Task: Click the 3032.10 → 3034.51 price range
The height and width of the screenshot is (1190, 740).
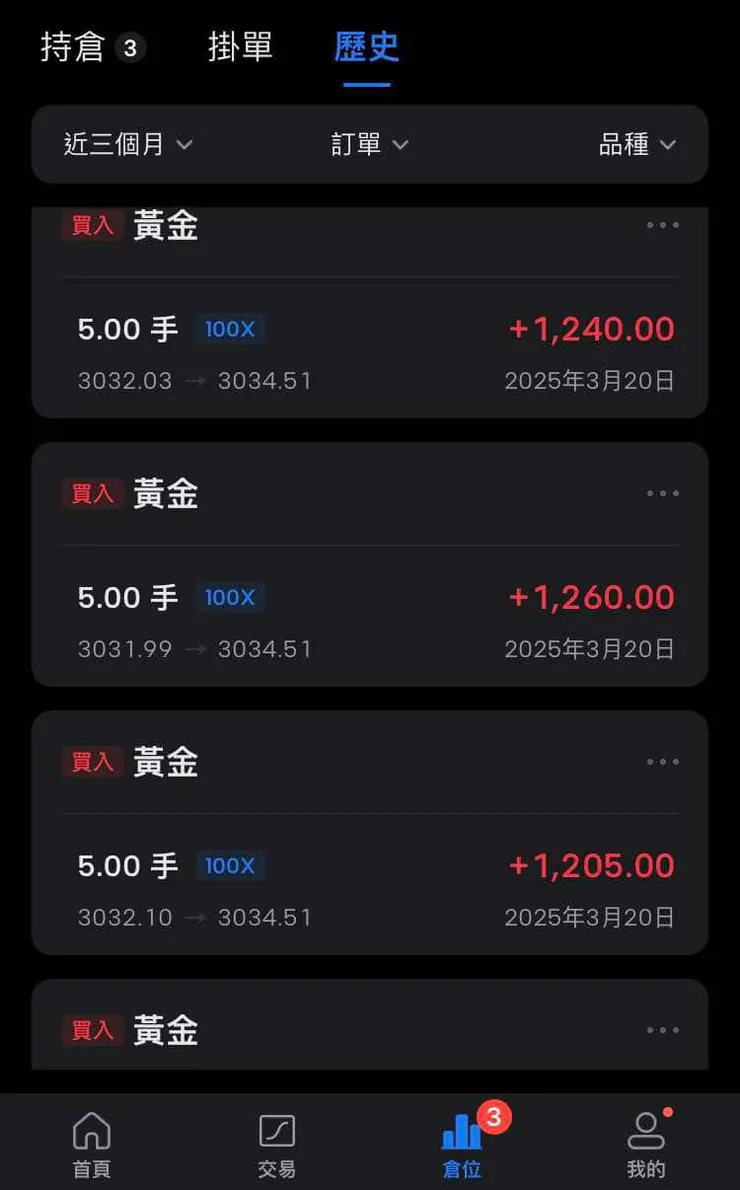Action: coord(196,916)
